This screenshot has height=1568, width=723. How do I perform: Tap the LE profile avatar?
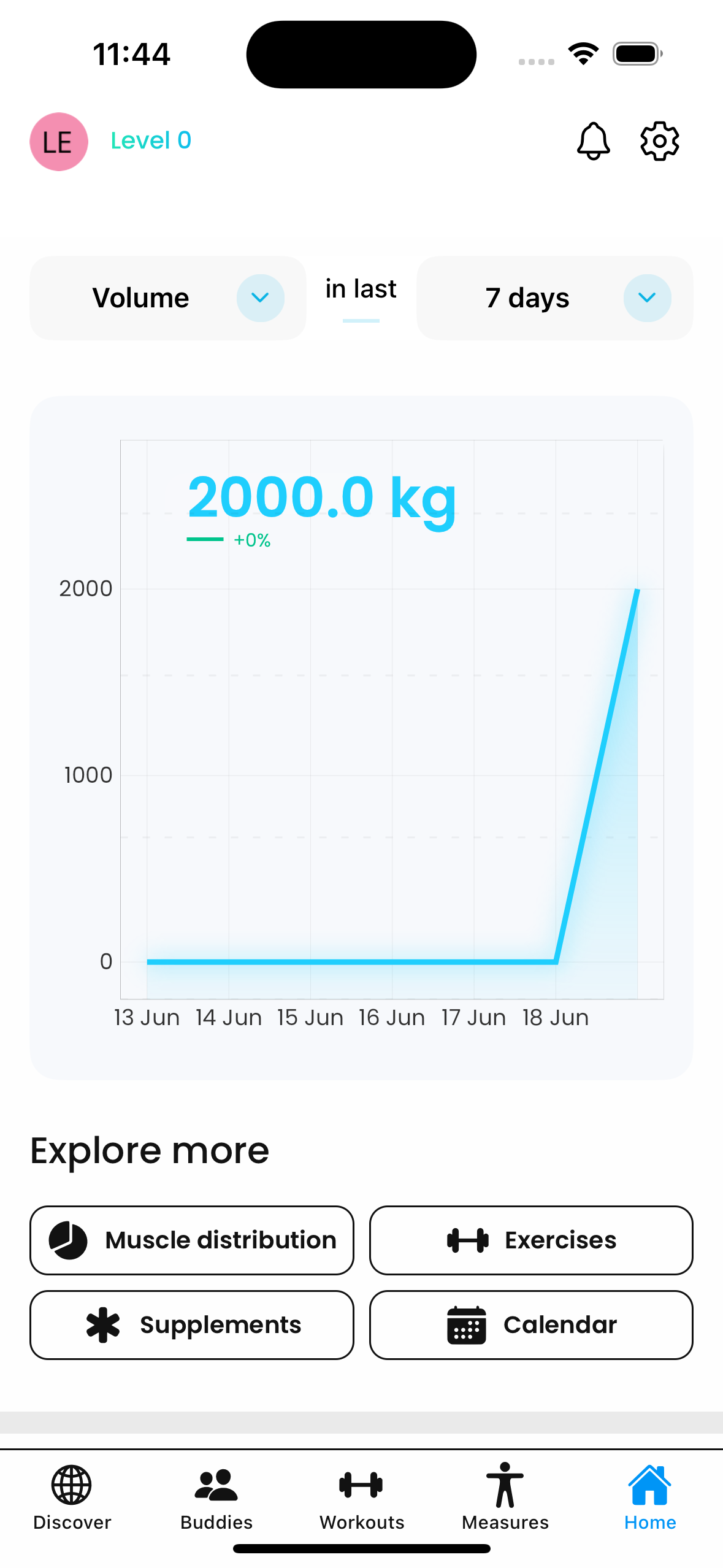pos(58,140)
